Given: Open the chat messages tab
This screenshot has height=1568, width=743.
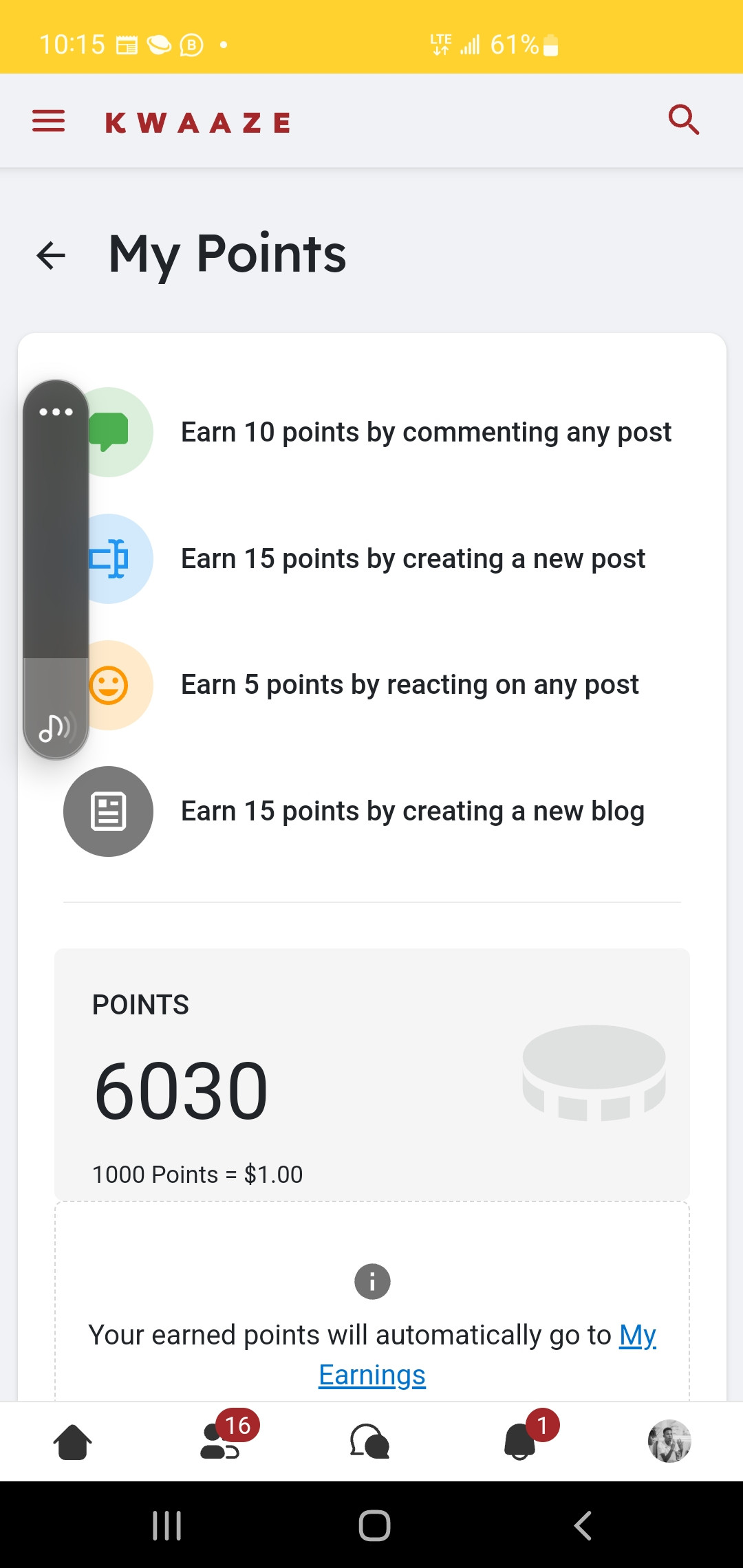Looking at the screenshot, I should click(369, 1441).
